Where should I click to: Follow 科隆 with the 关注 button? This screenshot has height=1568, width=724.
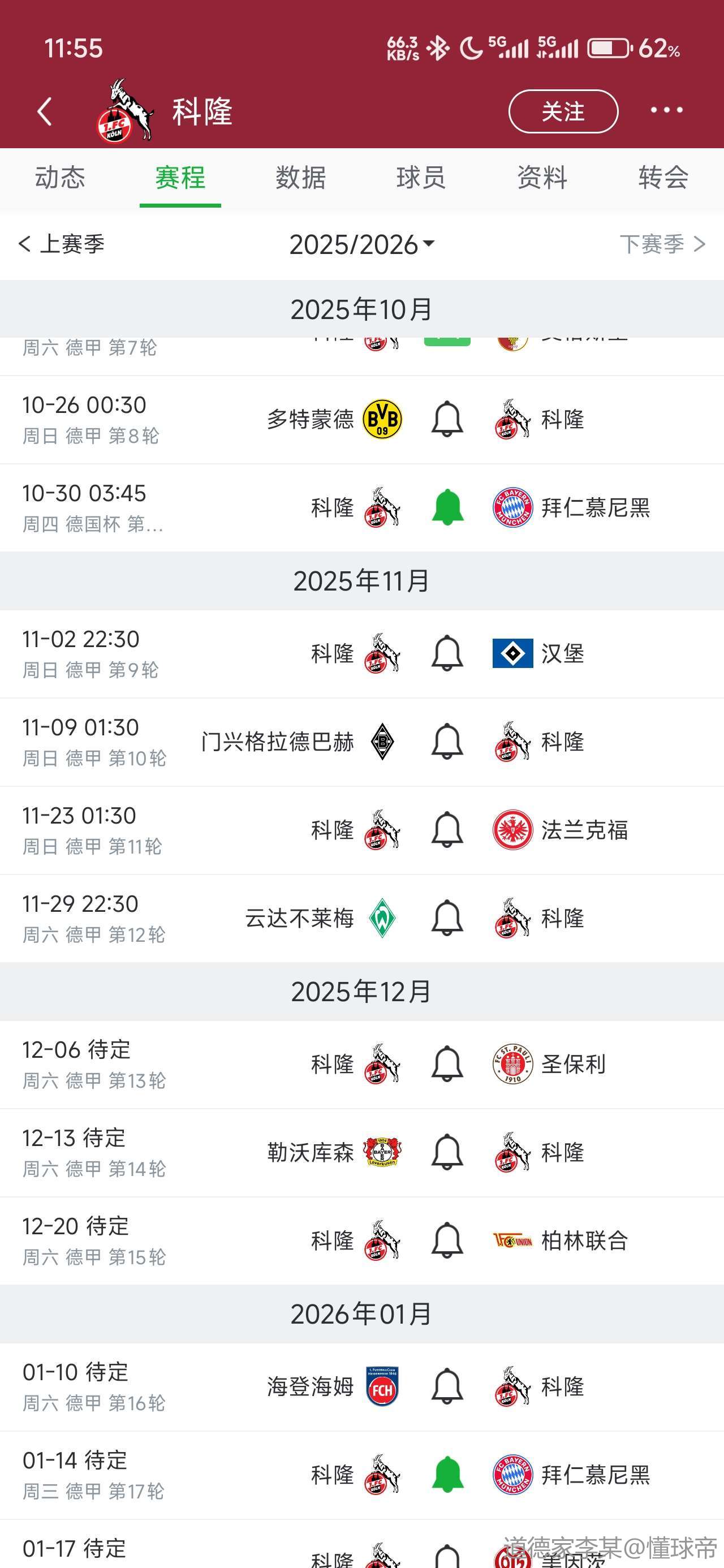(x=563, y=111)
